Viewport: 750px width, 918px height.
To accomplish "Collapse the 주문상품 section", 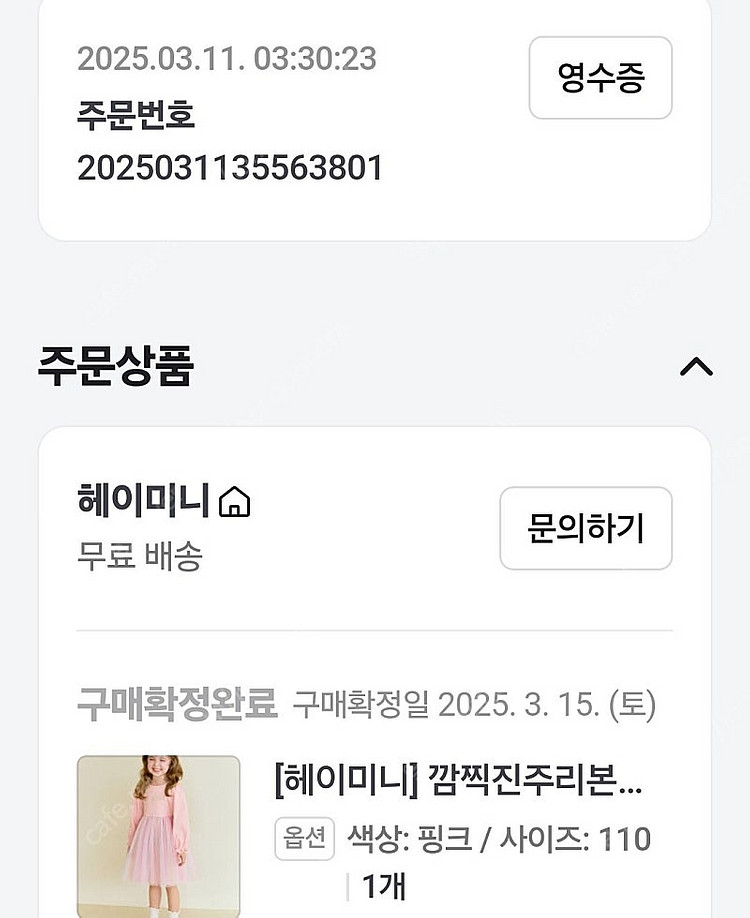I will pyautogui.click(x=696, y=367).
